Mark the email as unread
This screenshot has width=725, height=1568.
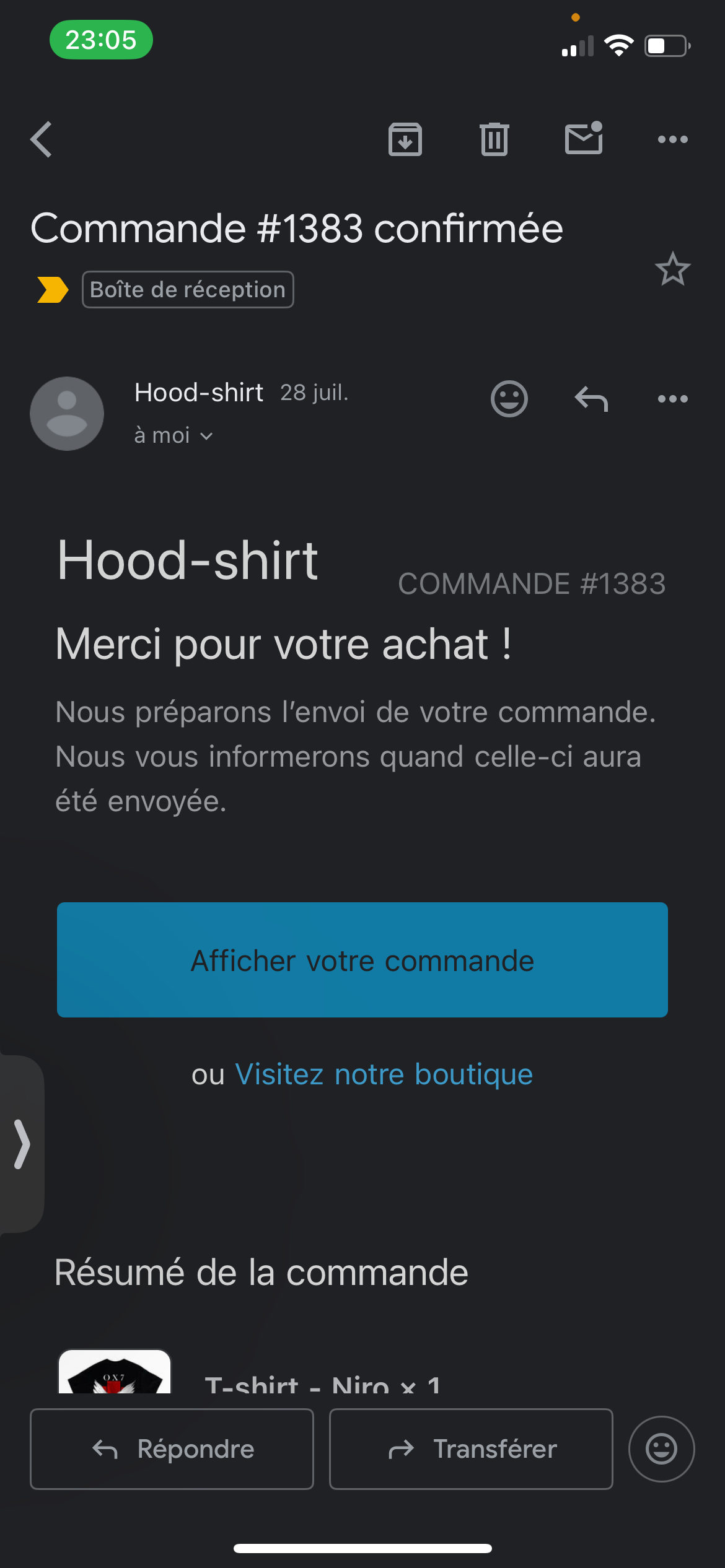click(x=583, y=138)
